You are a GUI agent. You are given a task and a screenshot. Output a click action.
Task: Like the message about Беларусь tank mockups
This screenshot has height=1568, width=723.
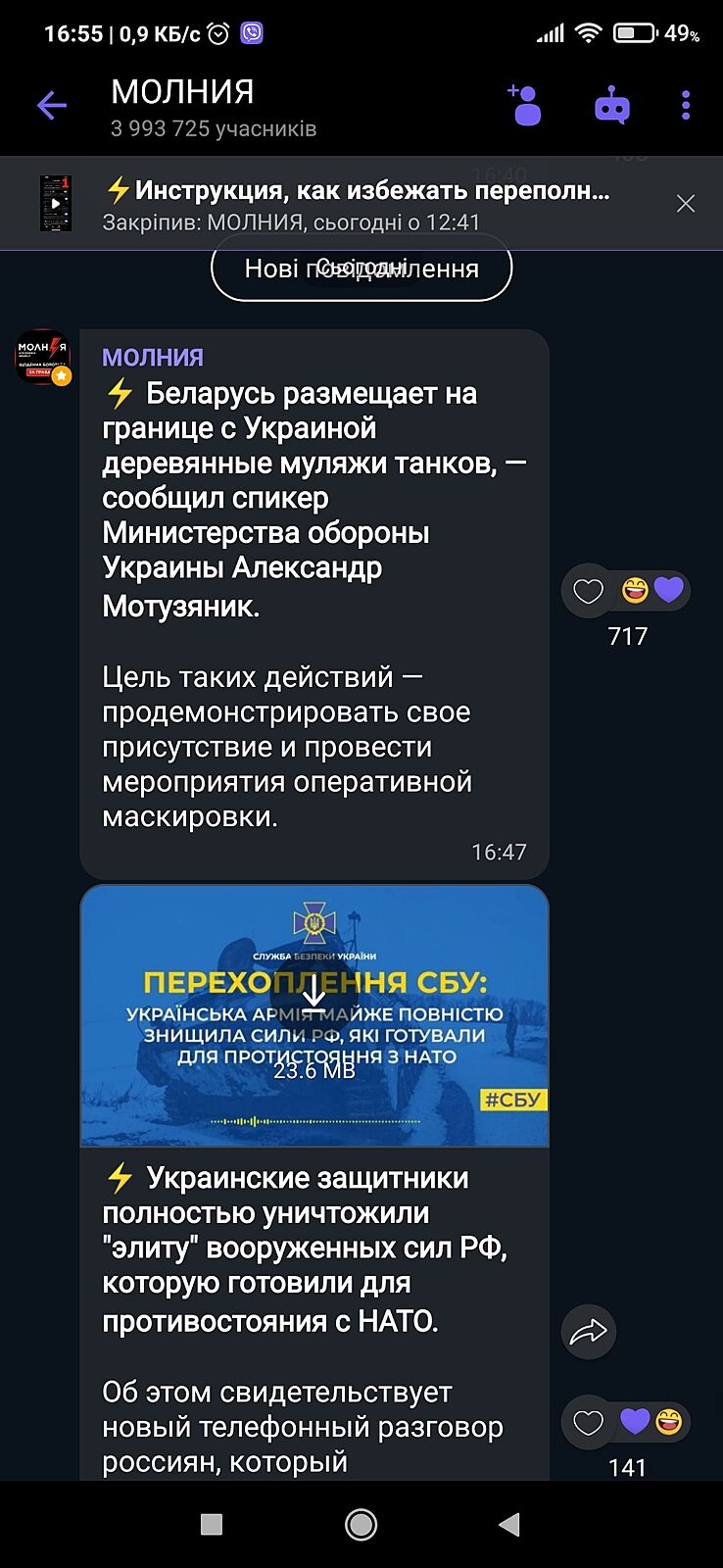[x=588, y=591]
